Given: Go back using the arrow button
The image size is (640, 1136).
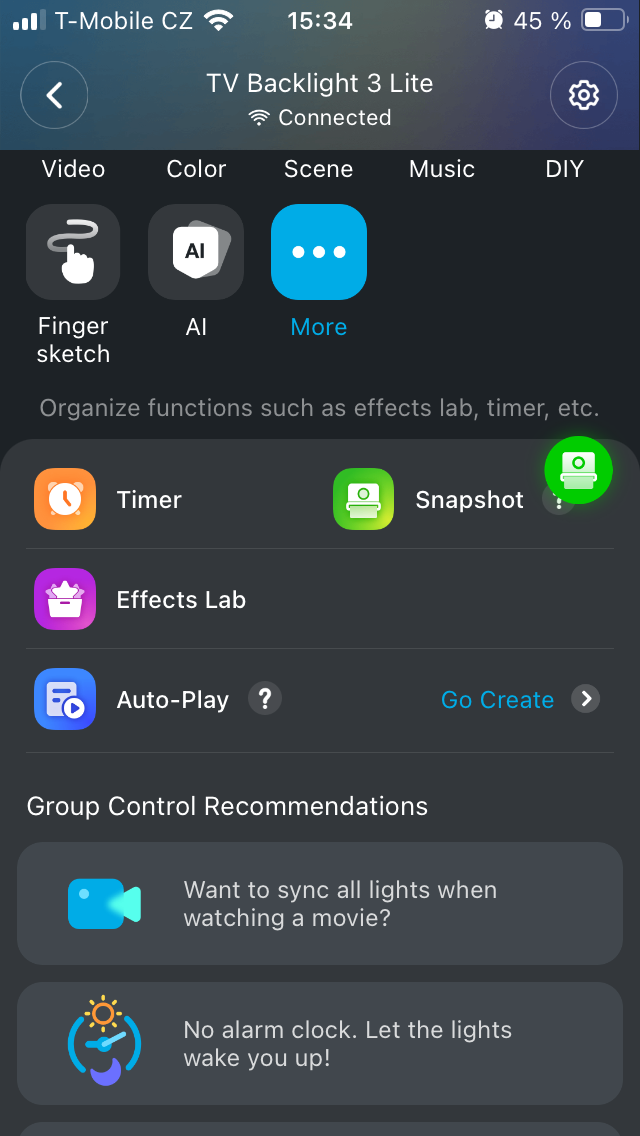Looking at the screenshot, I should tap(54, 96).
